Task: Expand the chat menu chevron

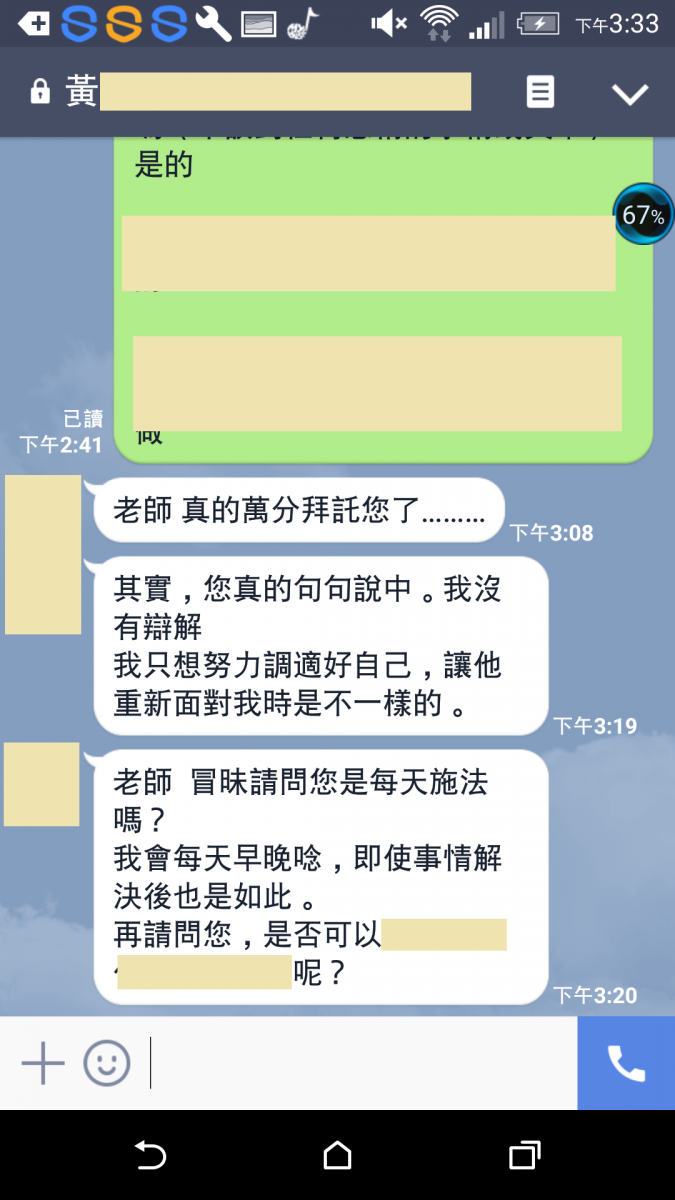Action: (630, 93)
